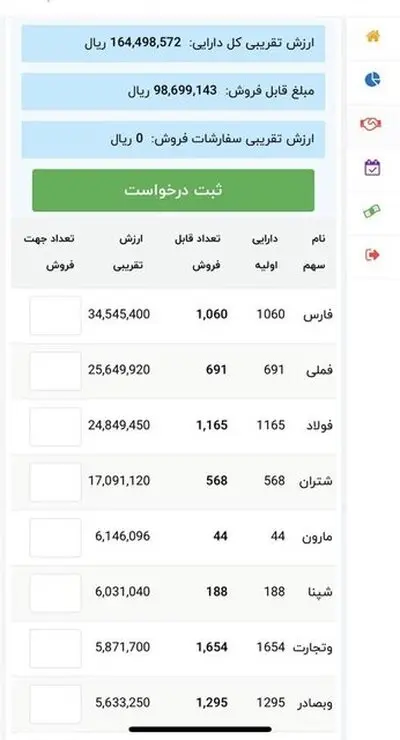The width and height of the screenshot is (400, 740).
Task: Tap the green ثبت درخواست button
Action: tap(173, 190)
